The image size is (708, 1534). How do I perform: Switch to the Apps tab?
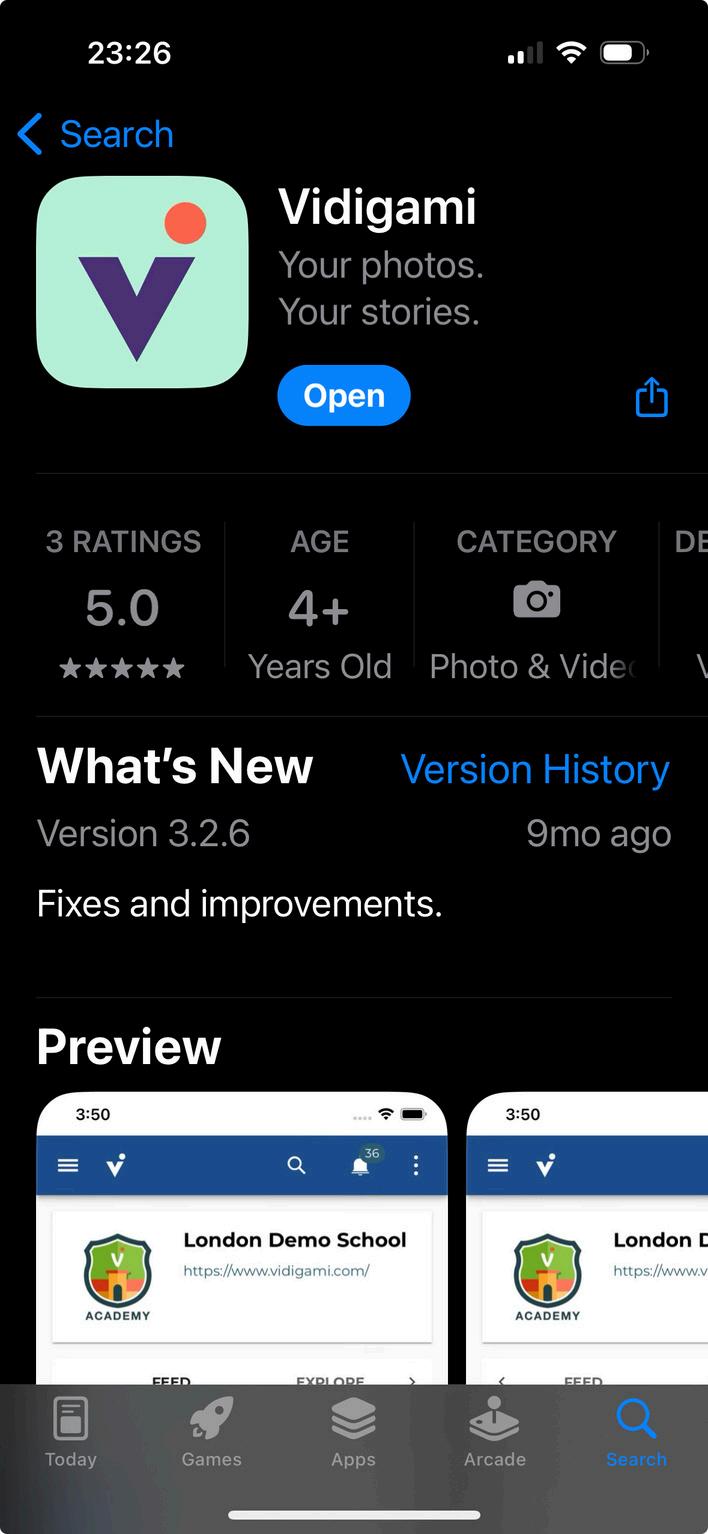(x=353, y=1432)
